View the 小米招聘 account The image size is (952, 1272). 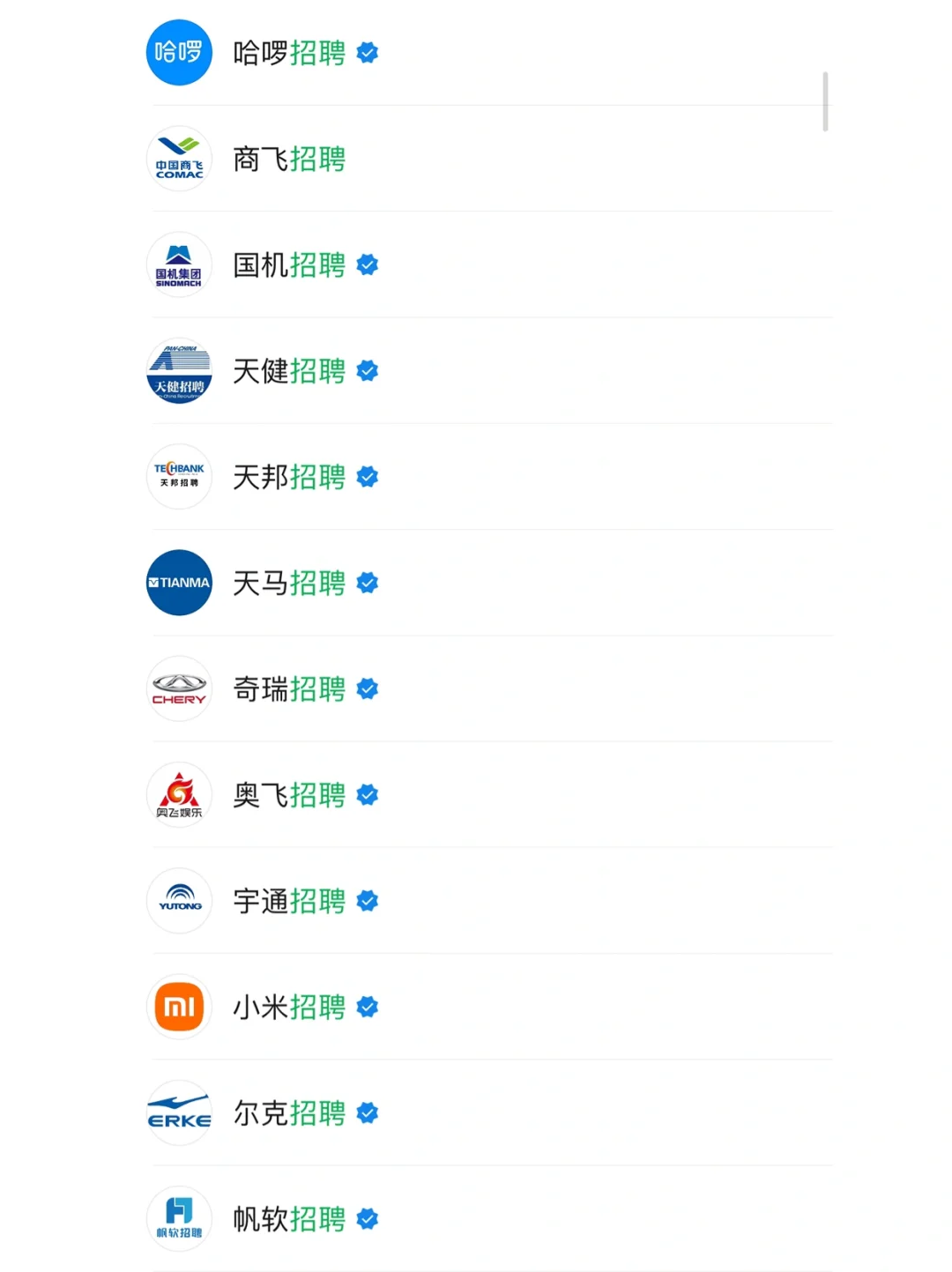pos(489,1007)
